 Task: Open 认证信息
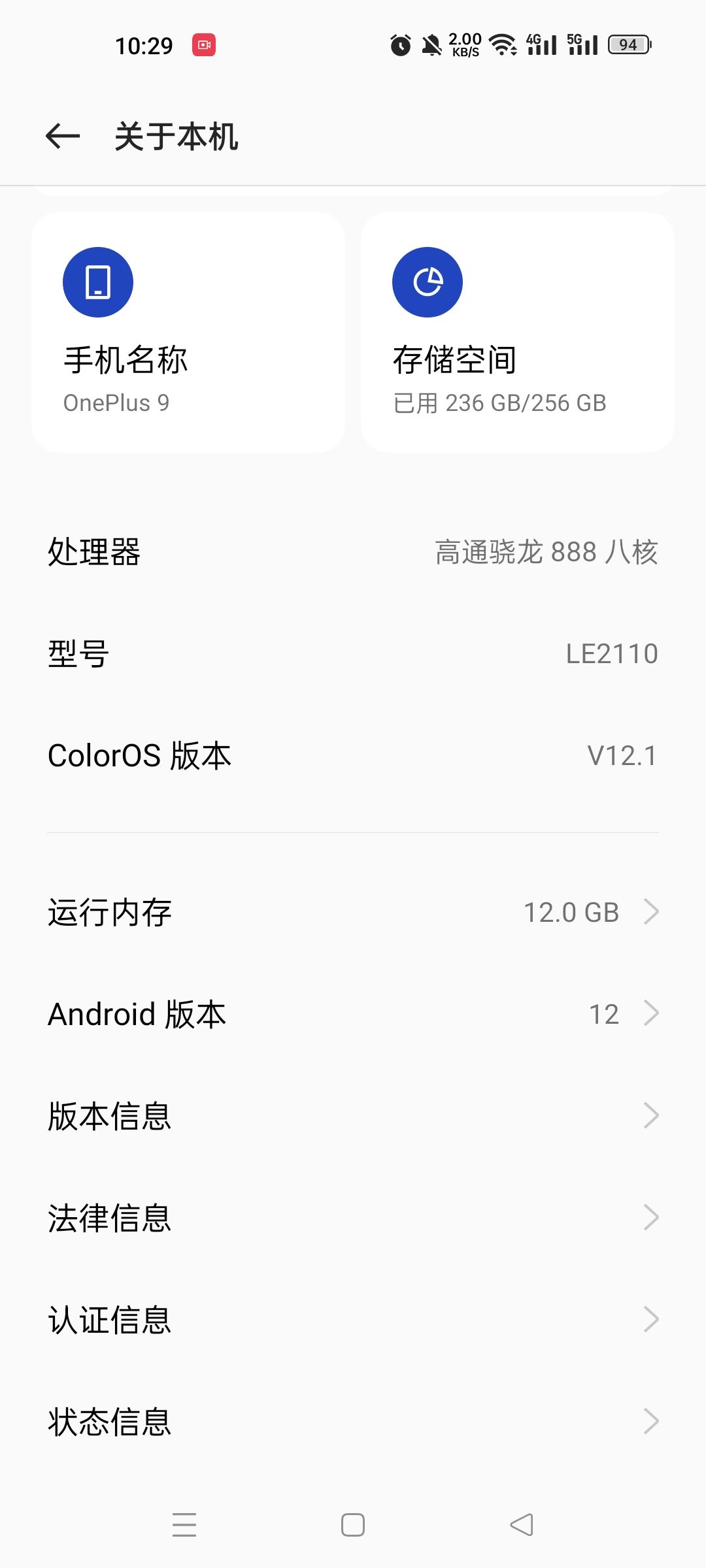pos(353,1320)
